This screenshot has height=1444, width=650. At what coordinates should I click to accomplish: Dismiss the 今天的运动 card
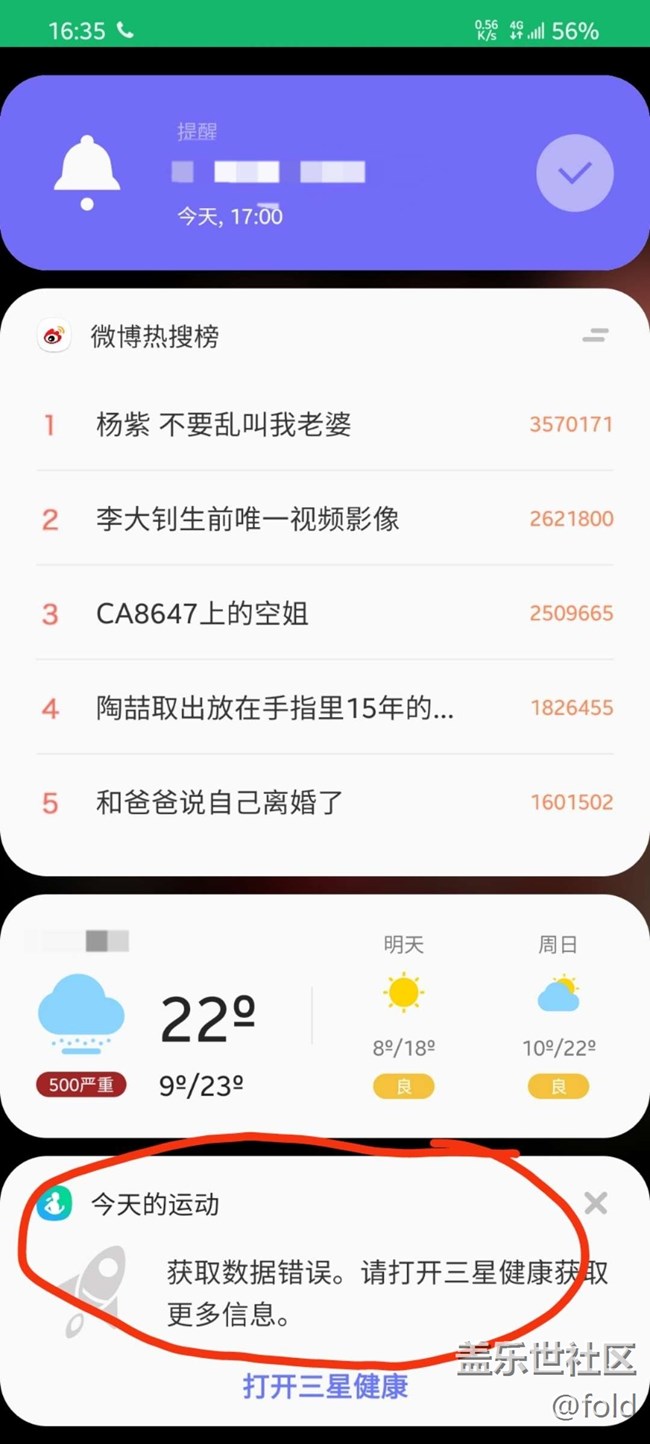(595, 1203)
